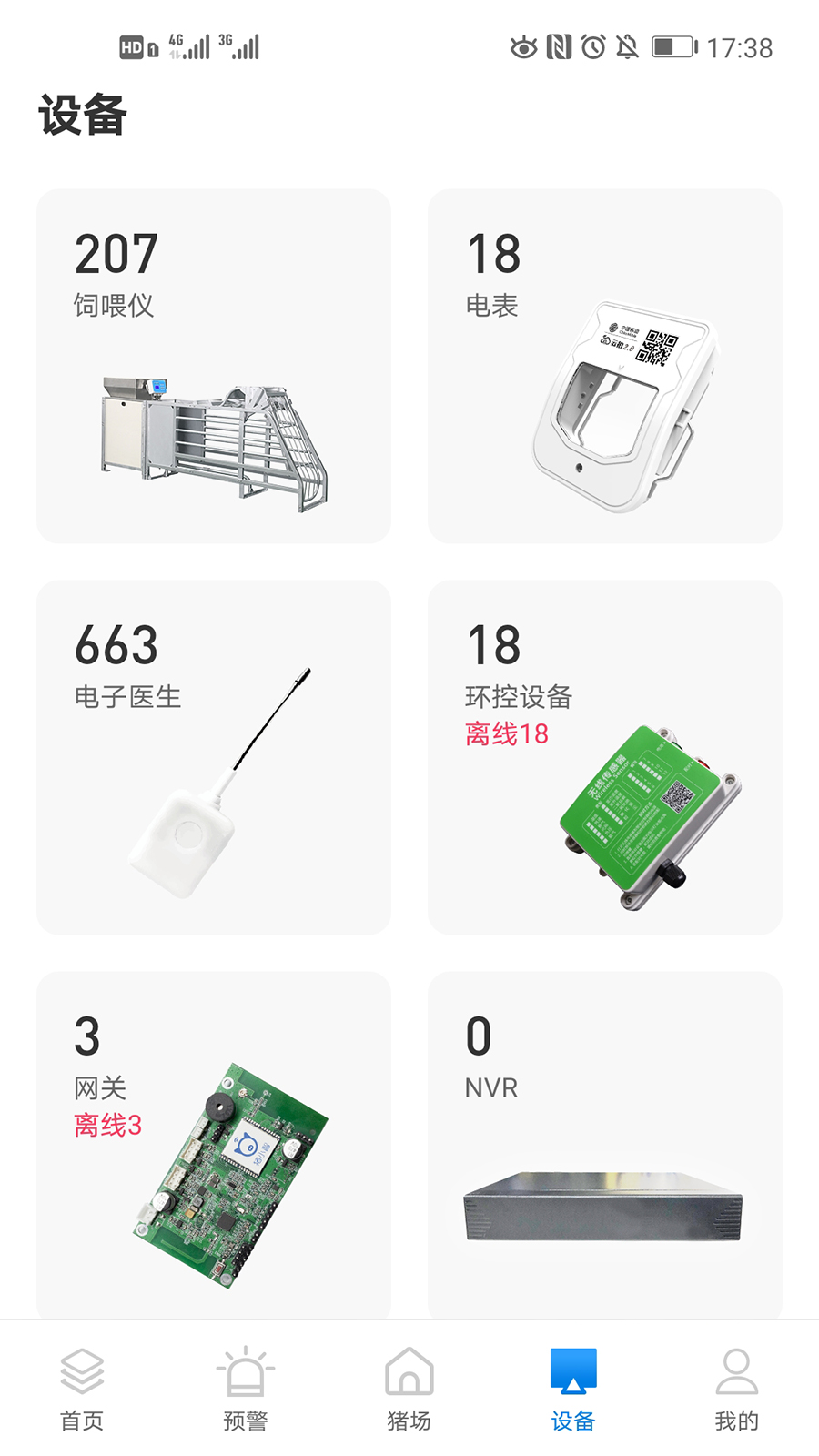Tap the 设备 tab
This screenshot has width=819, height=1456.
573,1390
